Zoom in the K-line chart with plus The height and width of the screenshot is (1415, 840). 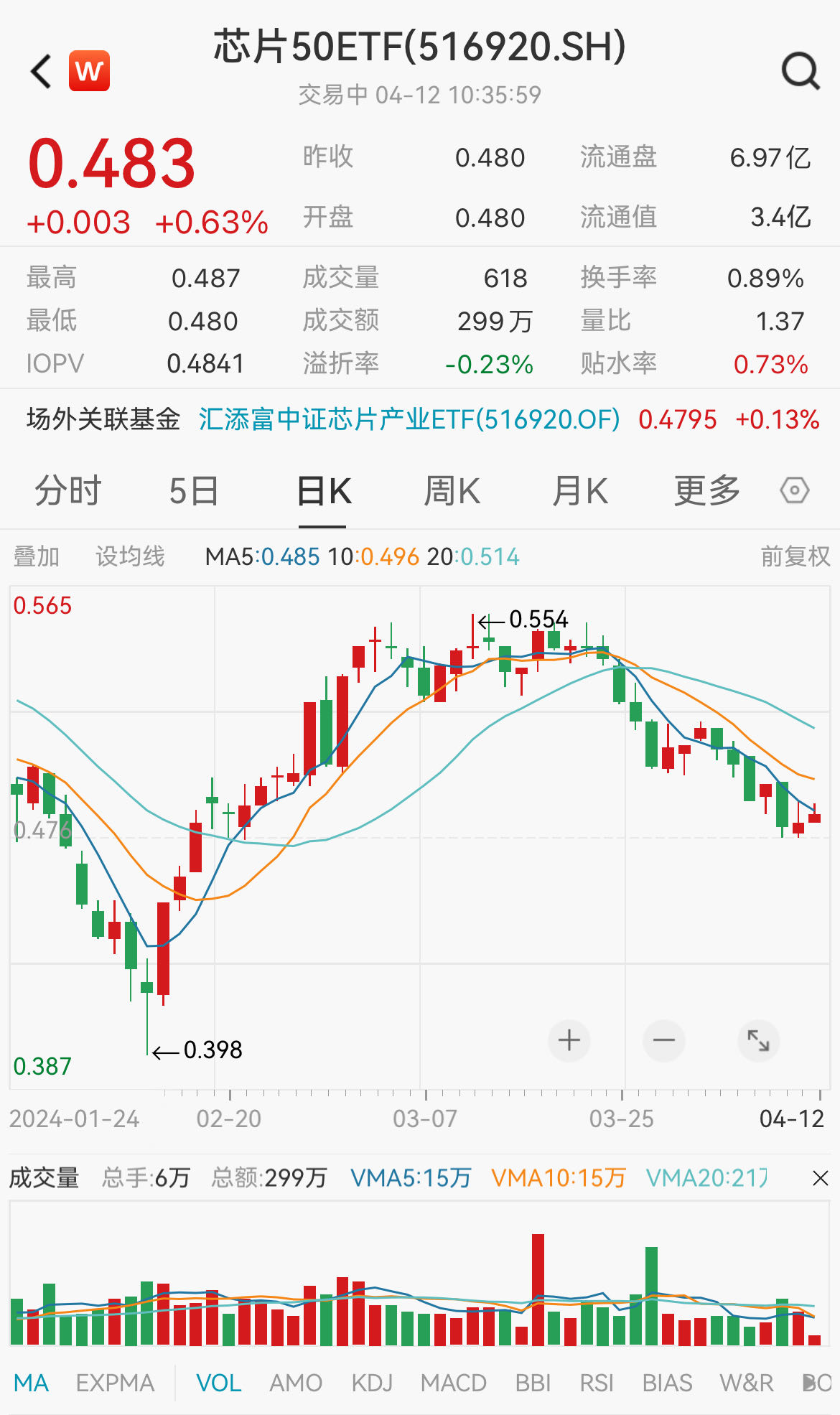tap(569, 1040)
